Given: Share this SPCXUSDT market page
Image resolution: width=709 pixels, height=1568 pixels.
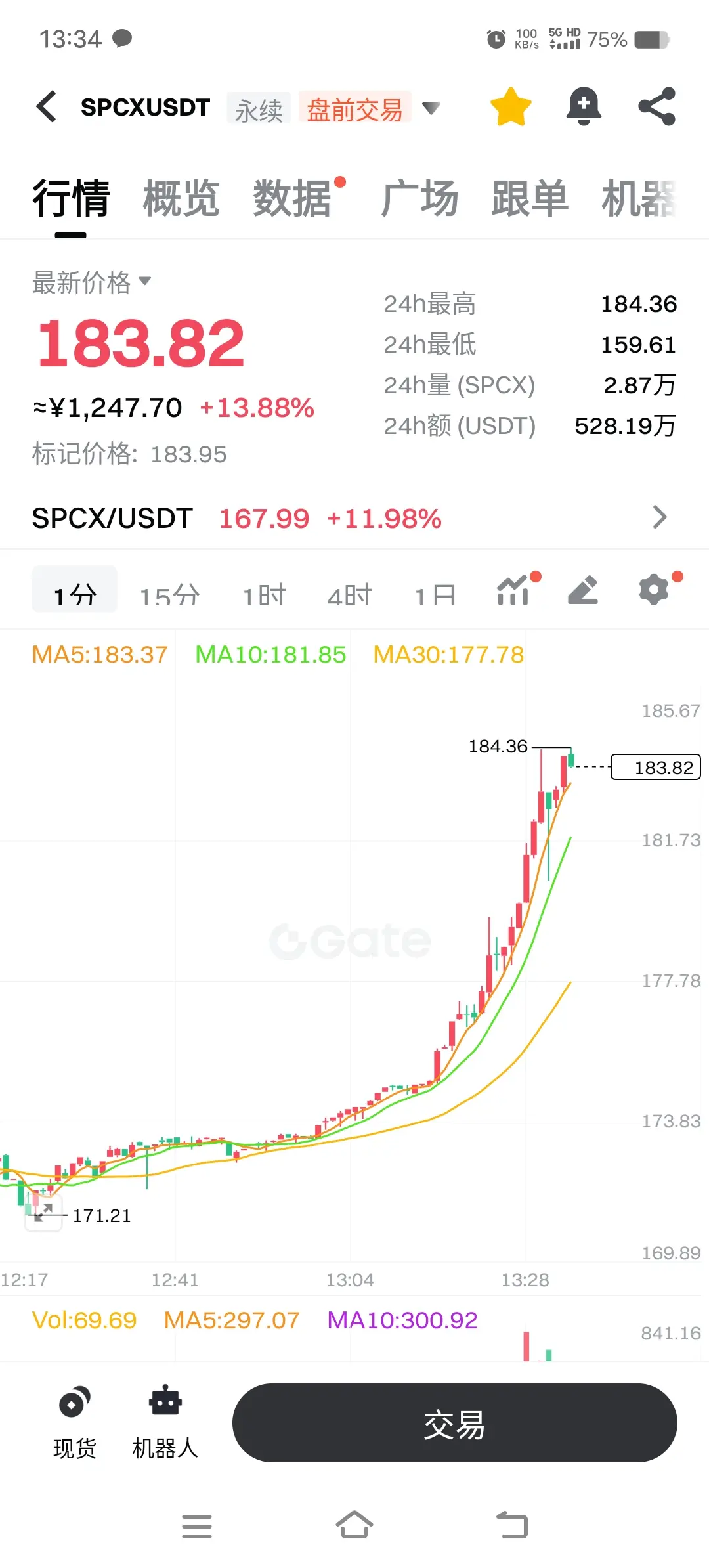Looking at the screenshot, I should [657, 106].
